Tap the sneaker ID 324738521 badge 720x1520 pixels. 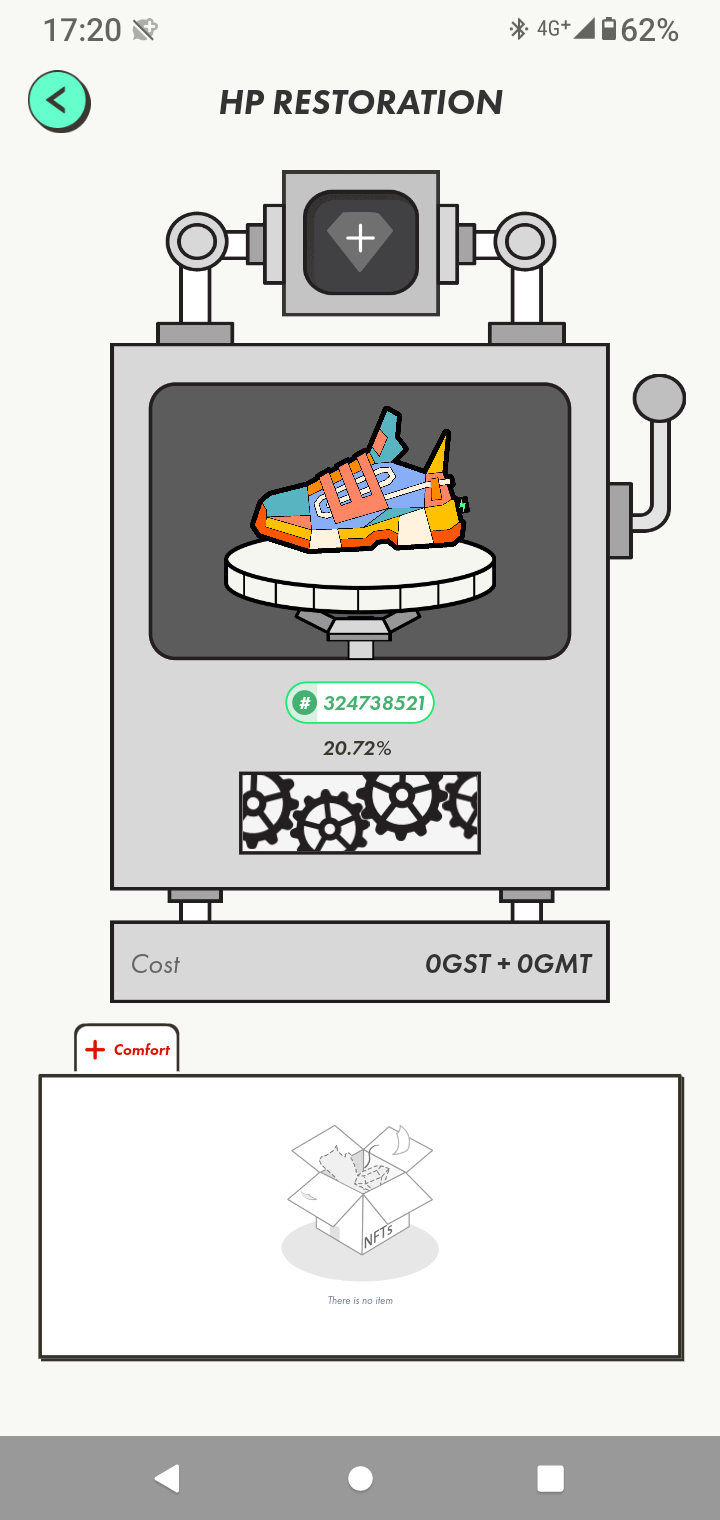point(360,703)
